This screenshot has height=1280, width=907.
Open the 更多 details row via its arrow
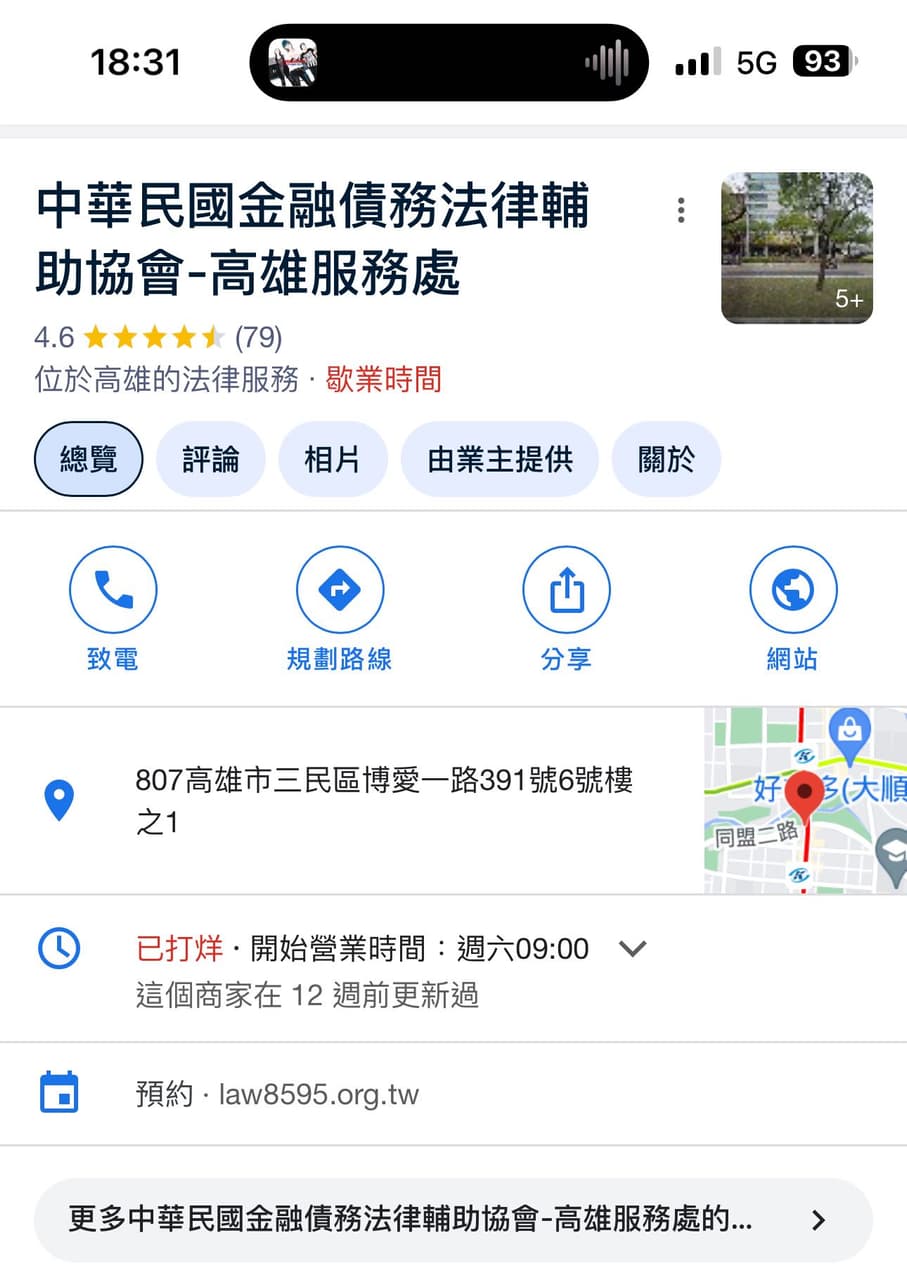tap(818, 1220)
